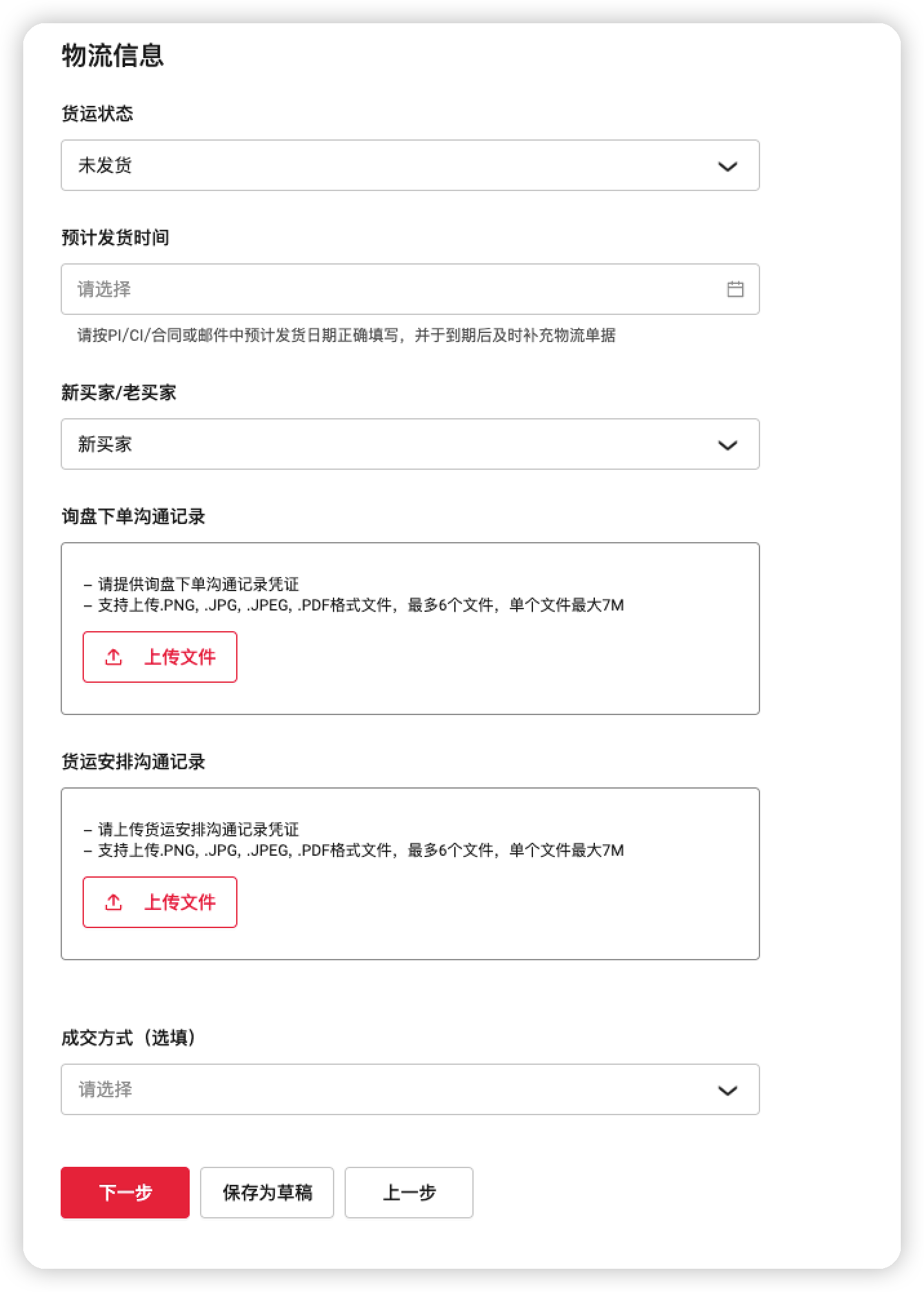Tap 保存为草稿 to save draft
This screenshot has height=1292, width=924.
(x=267, y=1193)
